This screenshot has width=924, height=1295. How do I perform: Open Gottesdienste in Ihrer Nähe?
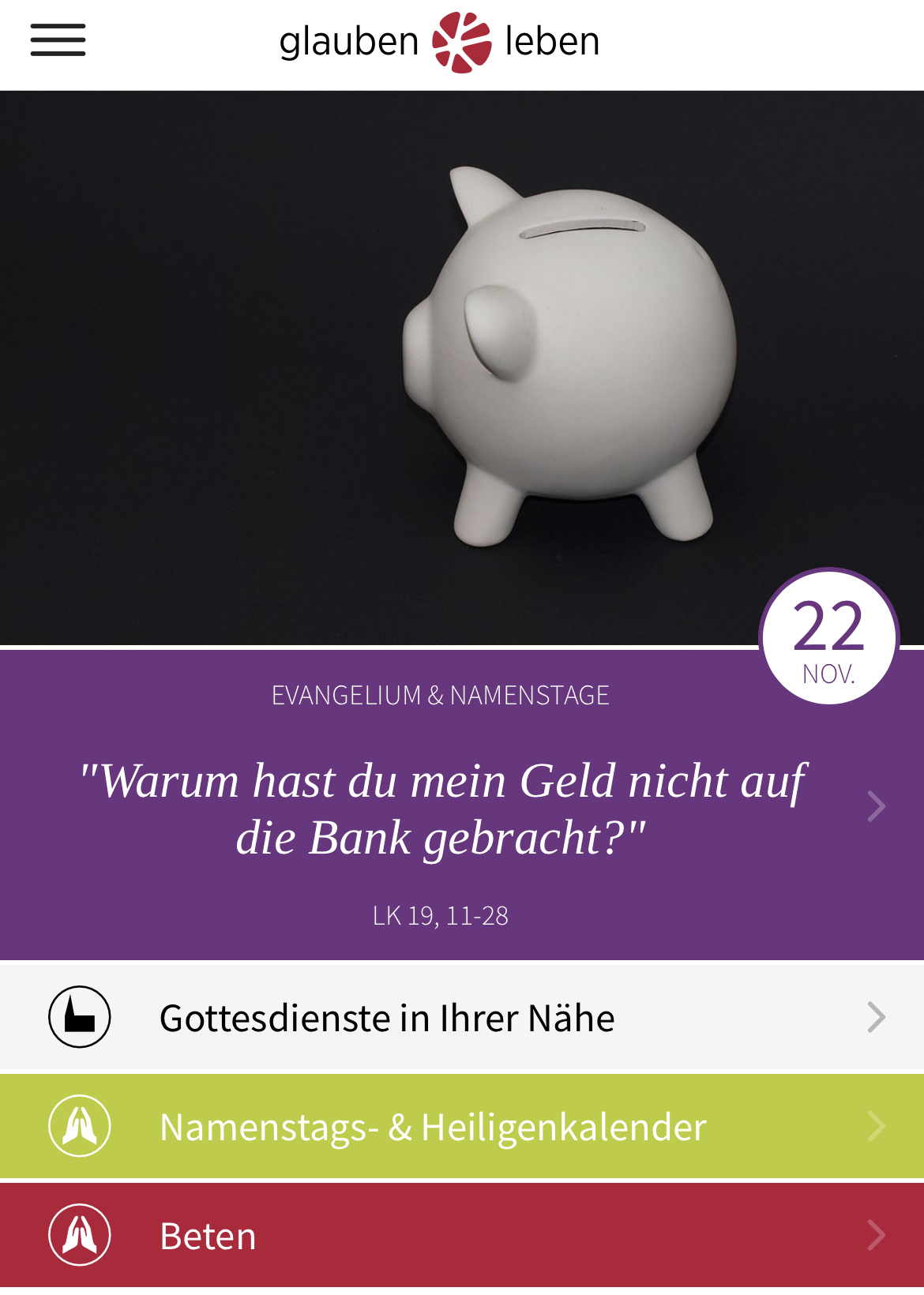click(x=462, y=1017)
